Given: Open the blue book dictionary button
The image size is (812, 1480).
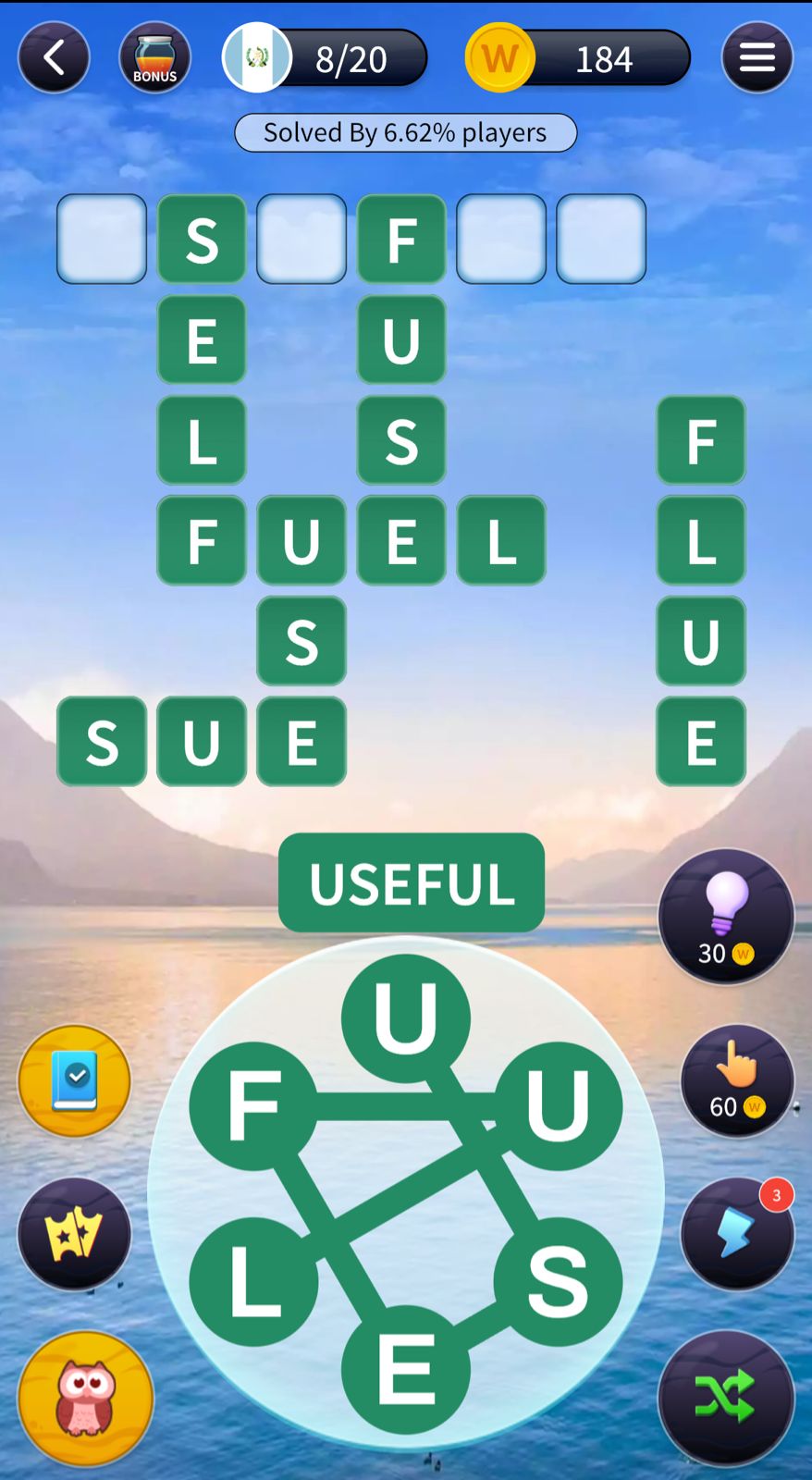Looking at the screenshot, I should (74, 1080).
